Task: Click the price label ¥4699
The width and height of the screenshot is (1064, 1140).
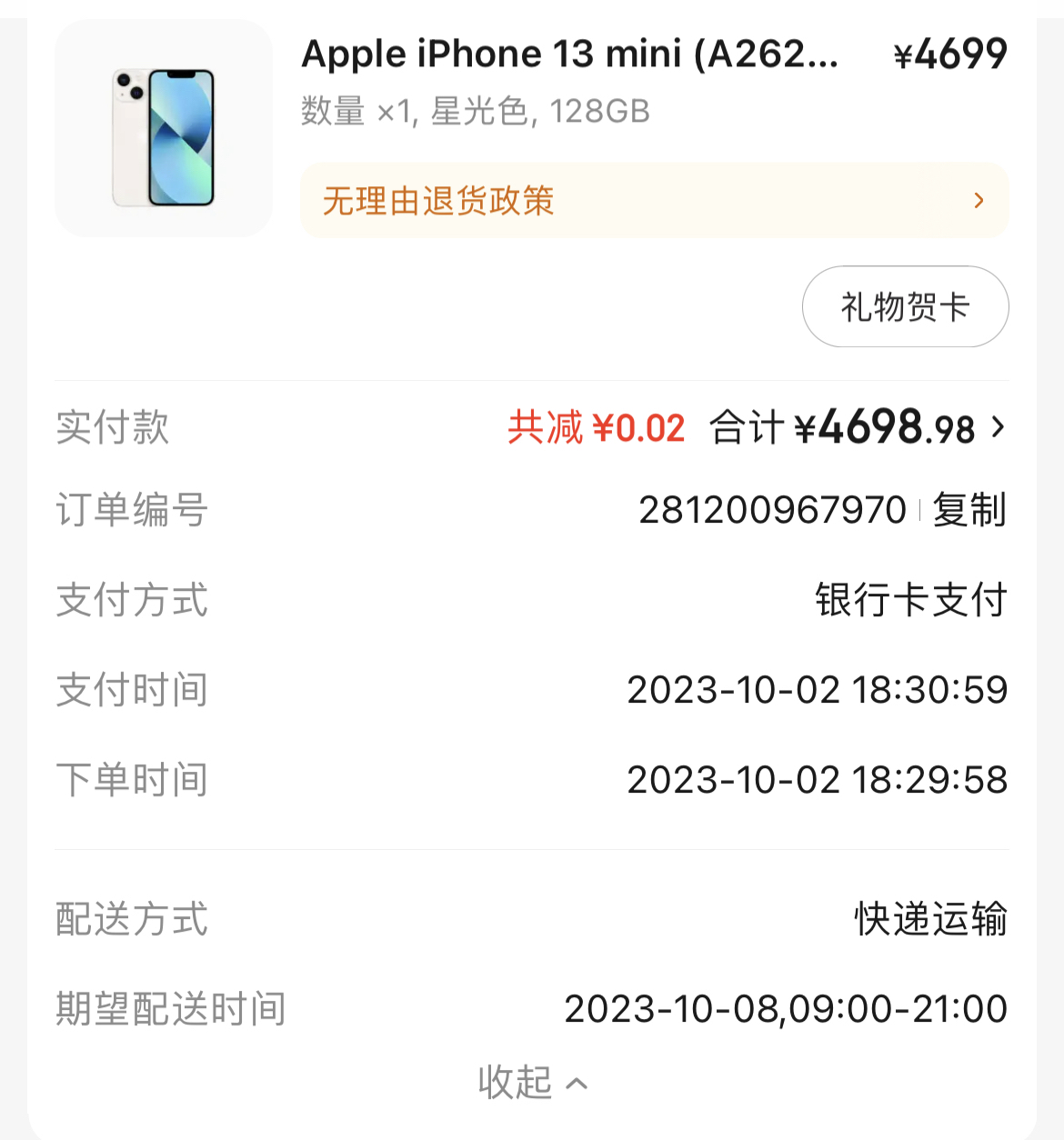Action: pos(949,53)
